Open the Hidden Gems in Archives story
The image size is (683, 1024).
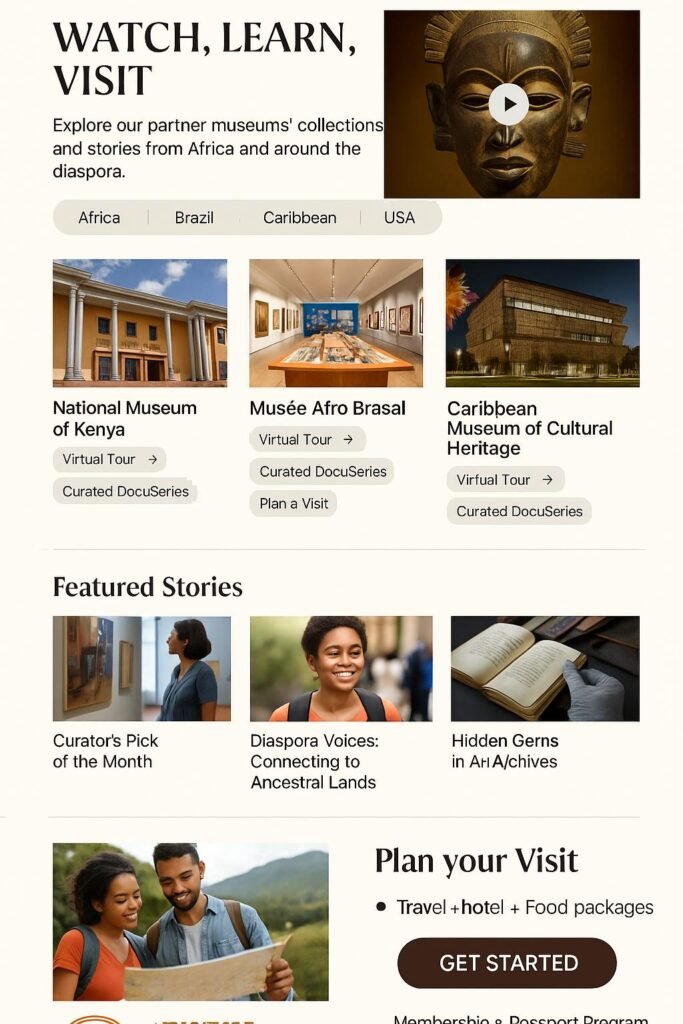(x=545, y=668)
